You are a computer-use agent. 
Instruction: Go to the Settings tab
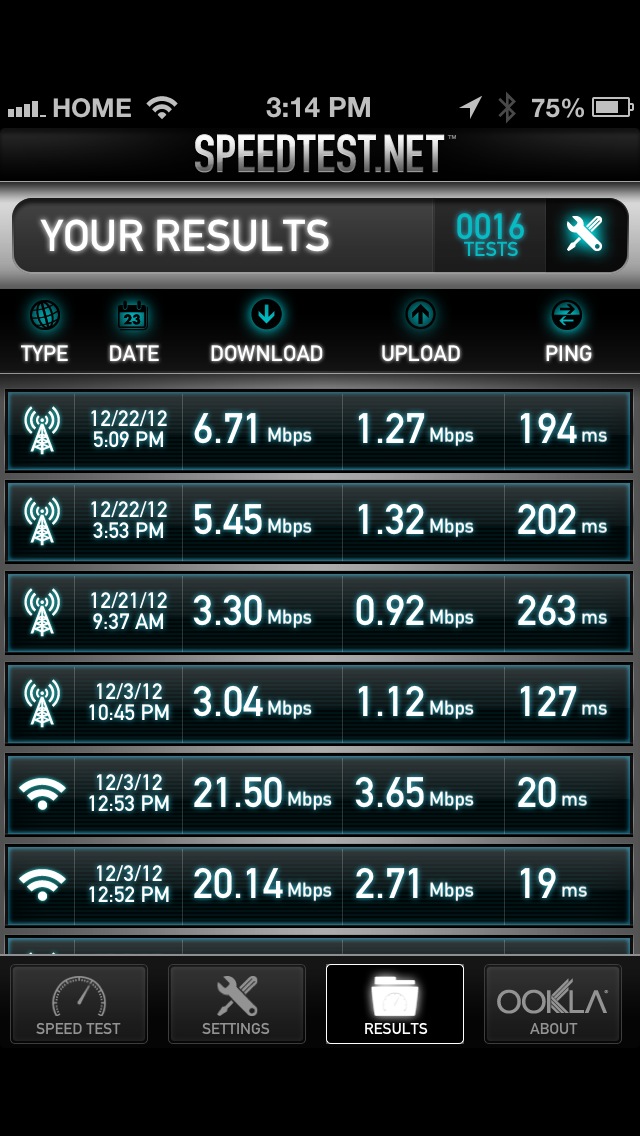click(x=236, y=1003)
